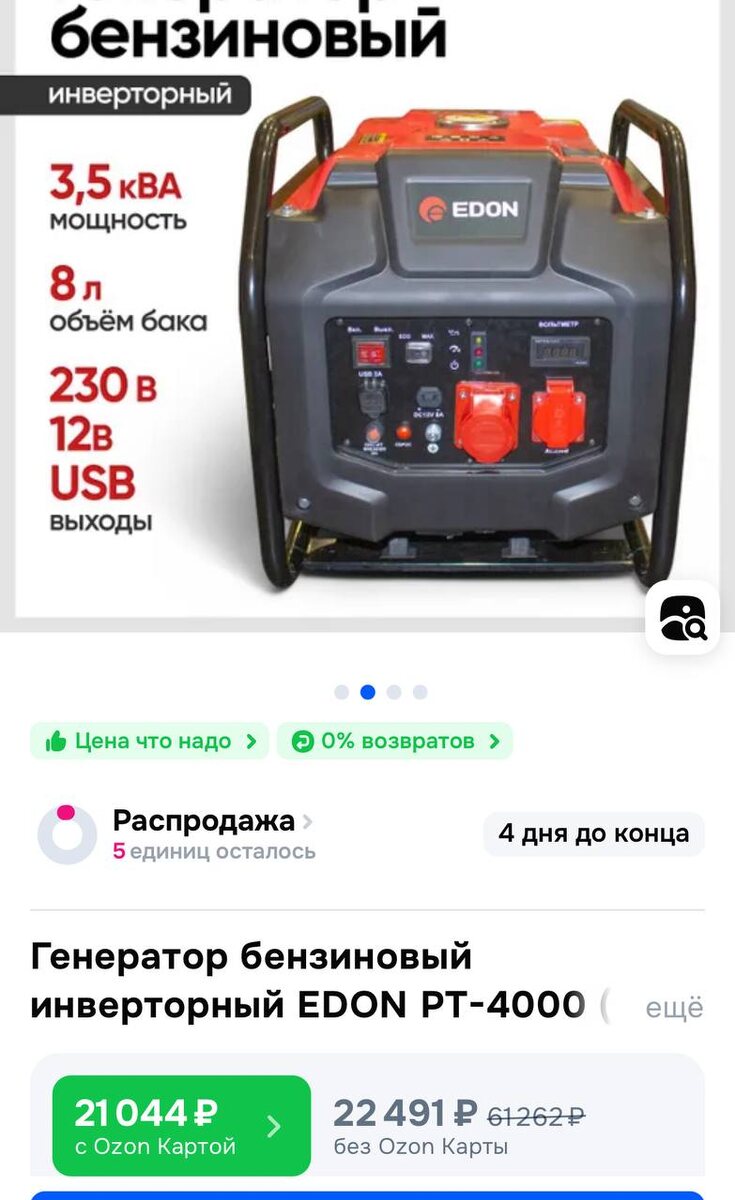Click the thumbs-up icon on the price badge
The image size is (735, 1200).
coord(55,741)
